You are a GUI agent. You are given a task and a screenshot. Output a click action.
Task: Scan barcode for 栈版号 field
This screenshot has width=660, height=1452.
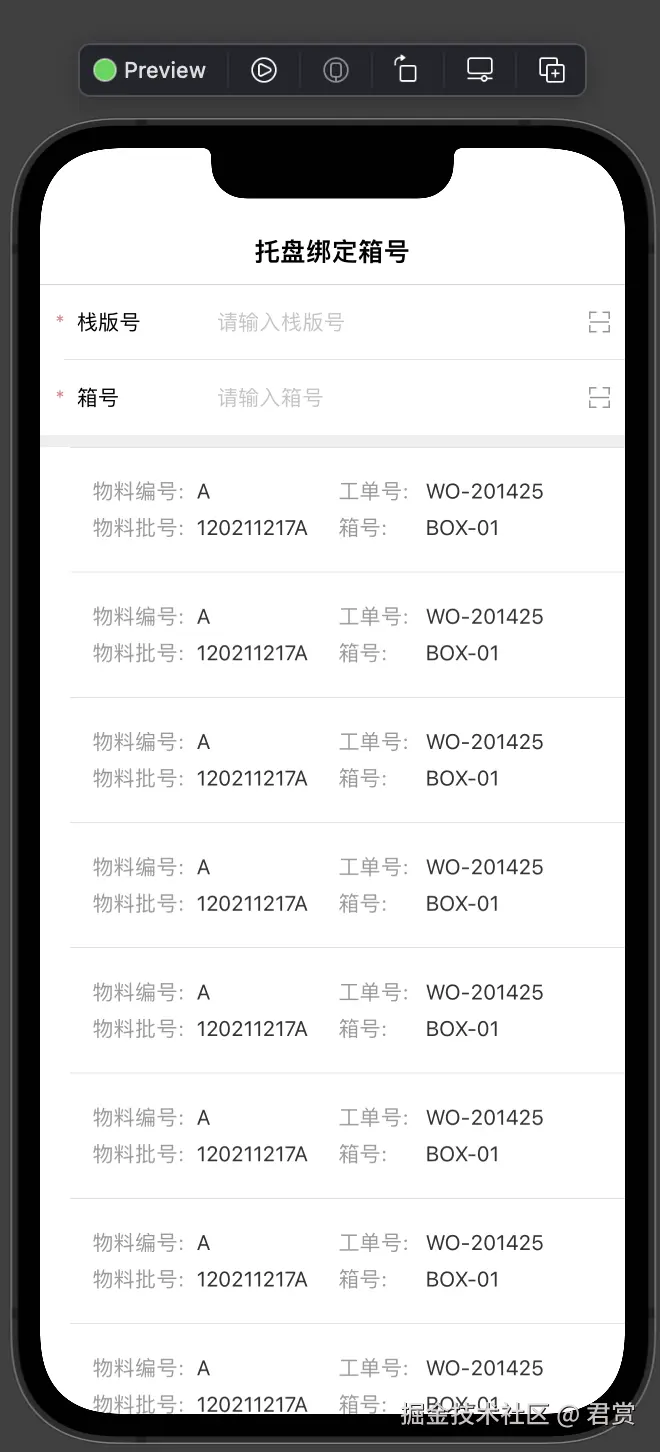(599, 322)
